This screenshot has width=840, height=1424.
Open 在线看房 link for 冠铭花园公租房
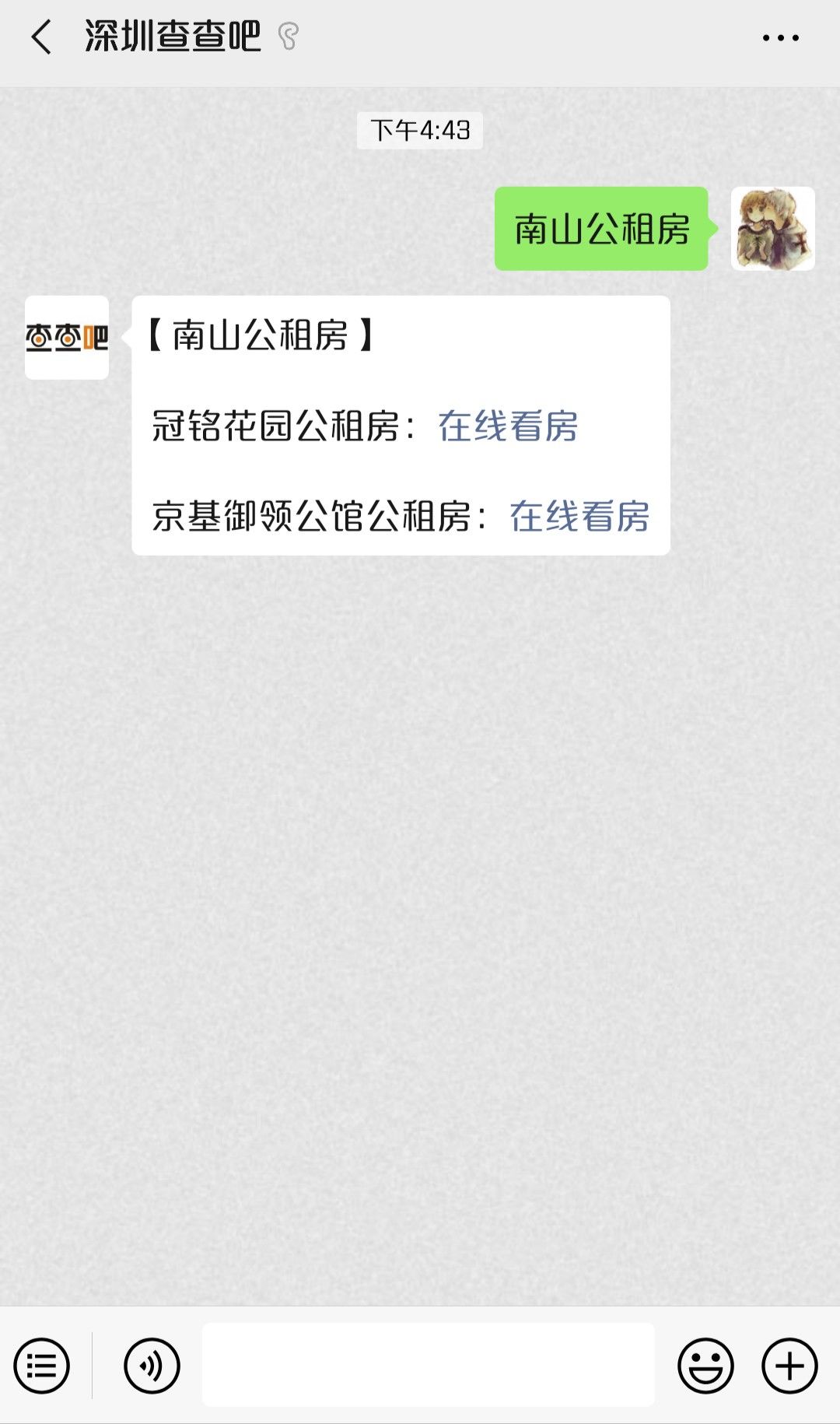click(507, 426)
